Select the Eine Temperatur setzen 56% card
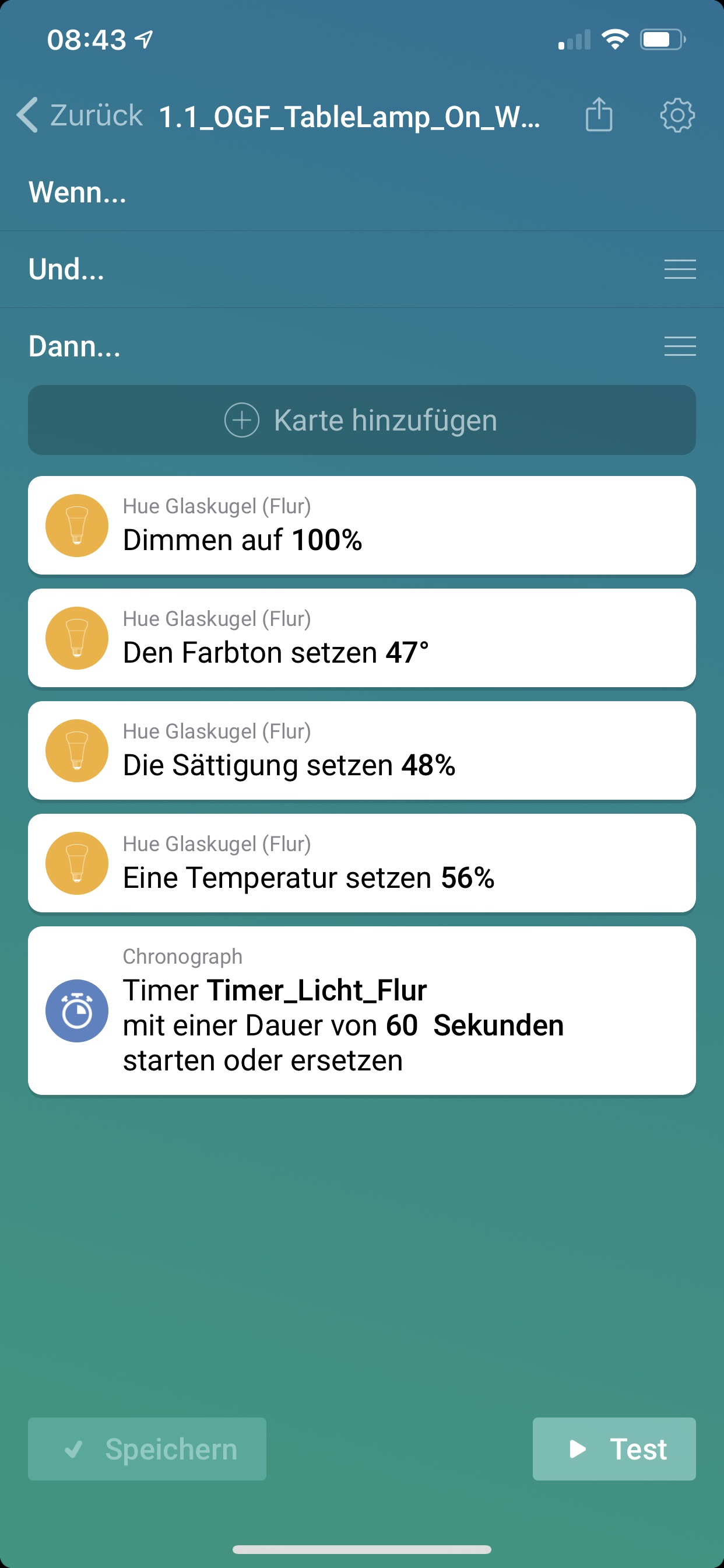The height and width of the screenshot is (1568, 724). [x=361, y=863]
